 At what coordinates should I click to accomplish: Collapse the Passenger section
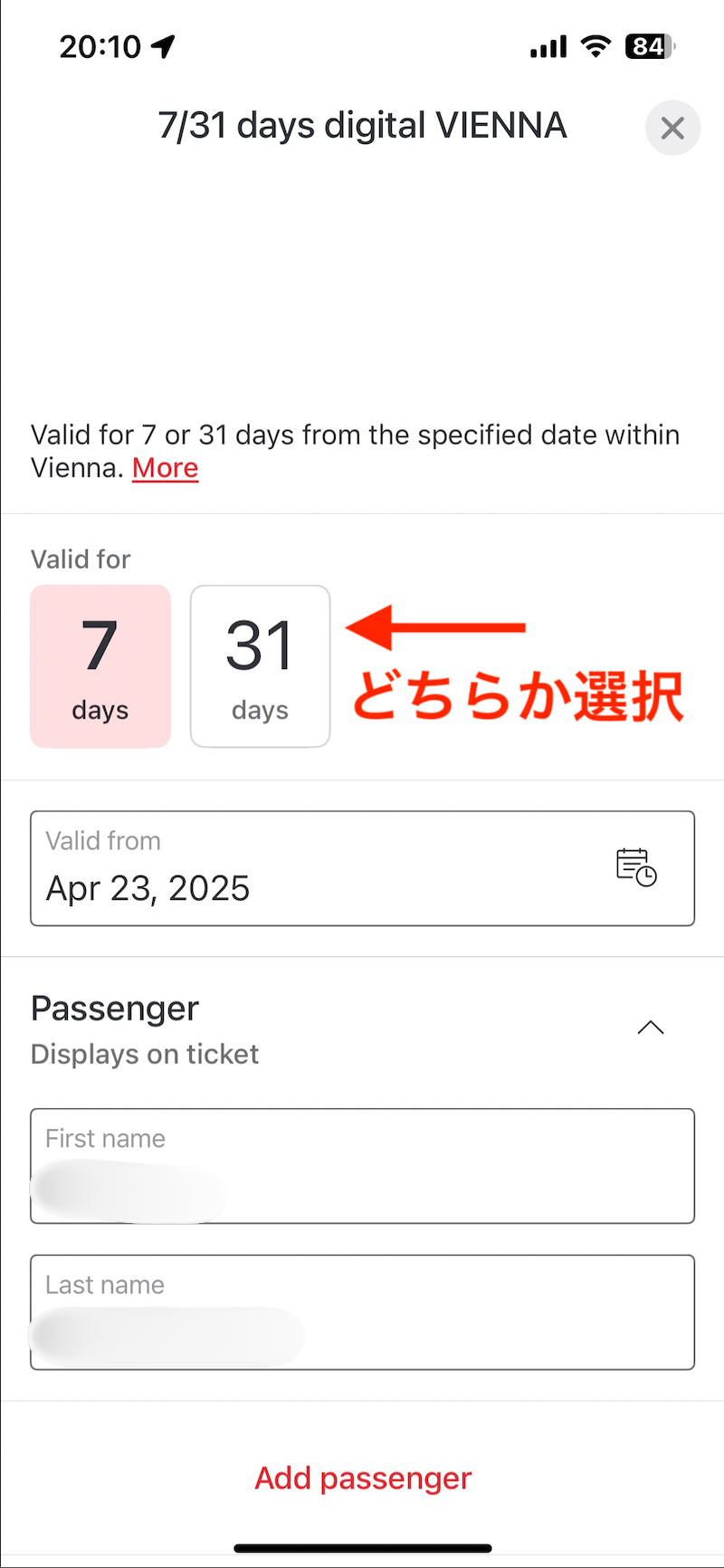tap(651, 1028)
